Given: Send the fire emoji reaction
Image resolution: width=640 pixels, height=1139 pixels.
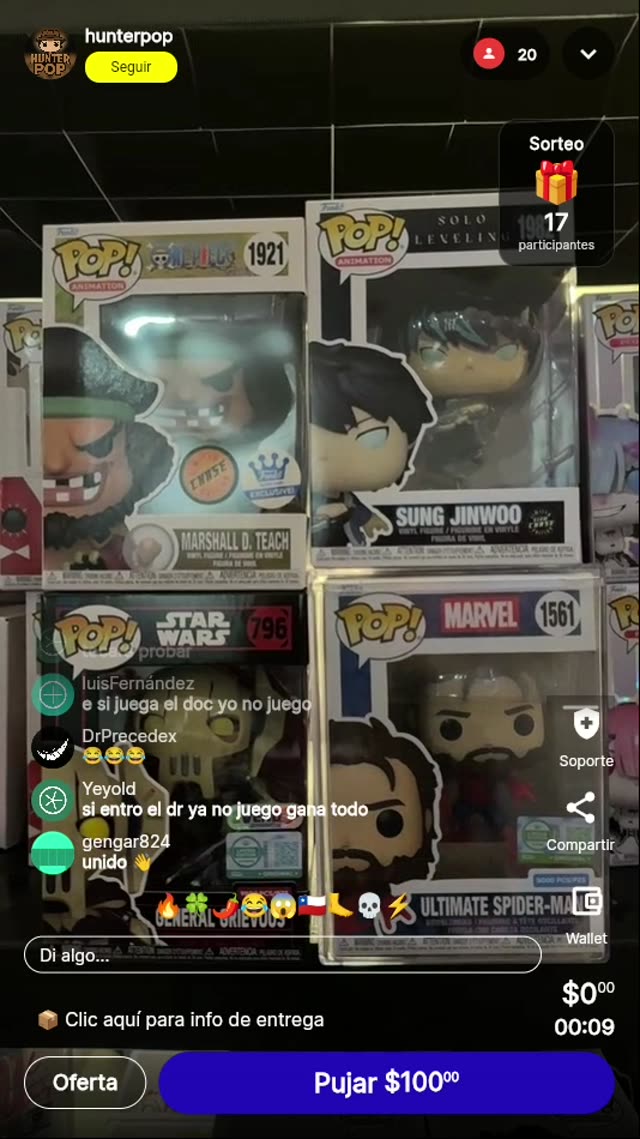Looking at the screenshot, I should click(168, 906).
